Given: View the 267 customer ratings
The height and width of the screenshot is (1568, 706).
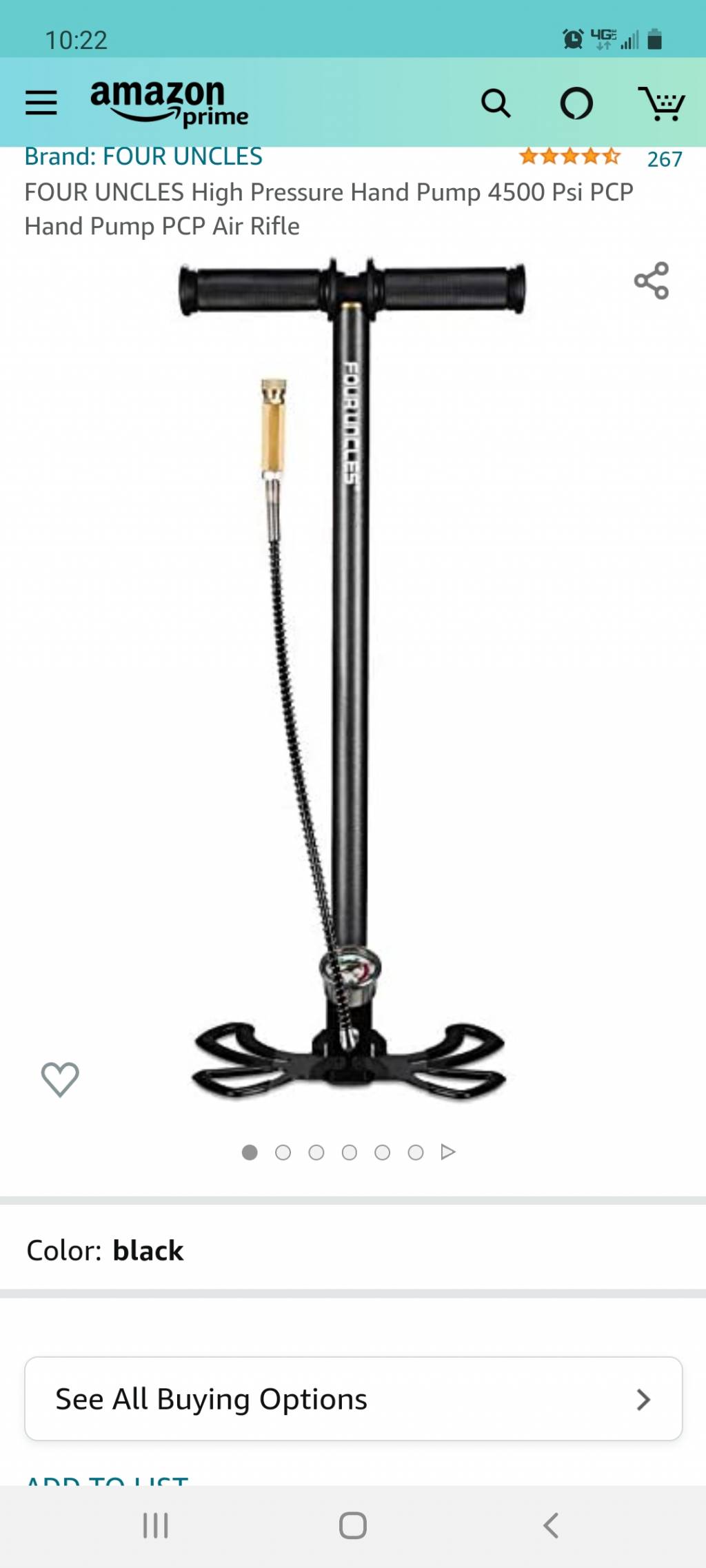Looking at the screenshot, I should (x=664, y=159).
